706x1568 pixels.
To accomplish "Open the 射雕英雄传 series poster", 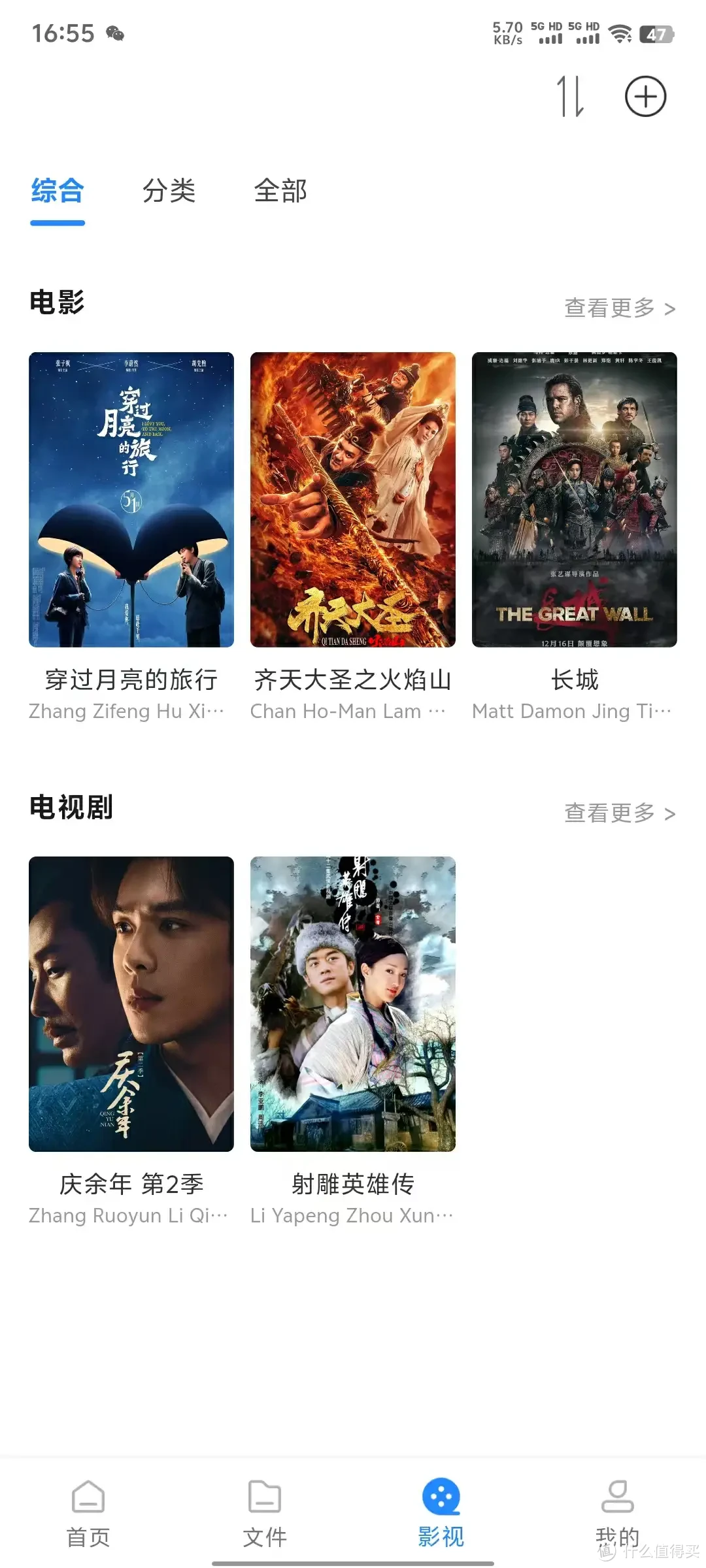I will tap(352, 1004).
